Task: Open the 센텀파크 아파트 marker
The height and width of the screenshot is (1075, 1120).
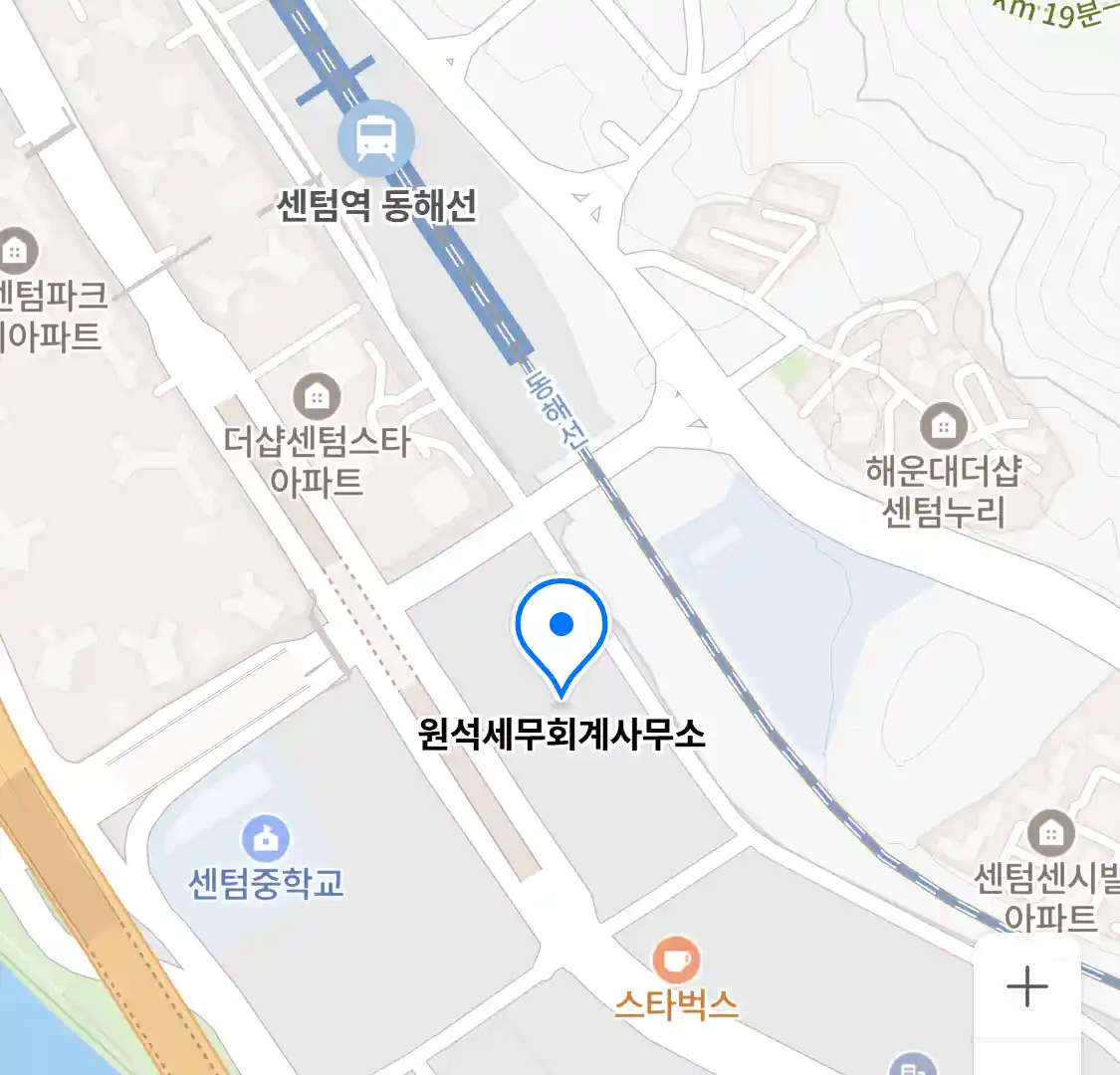Action: coord(15,251)
